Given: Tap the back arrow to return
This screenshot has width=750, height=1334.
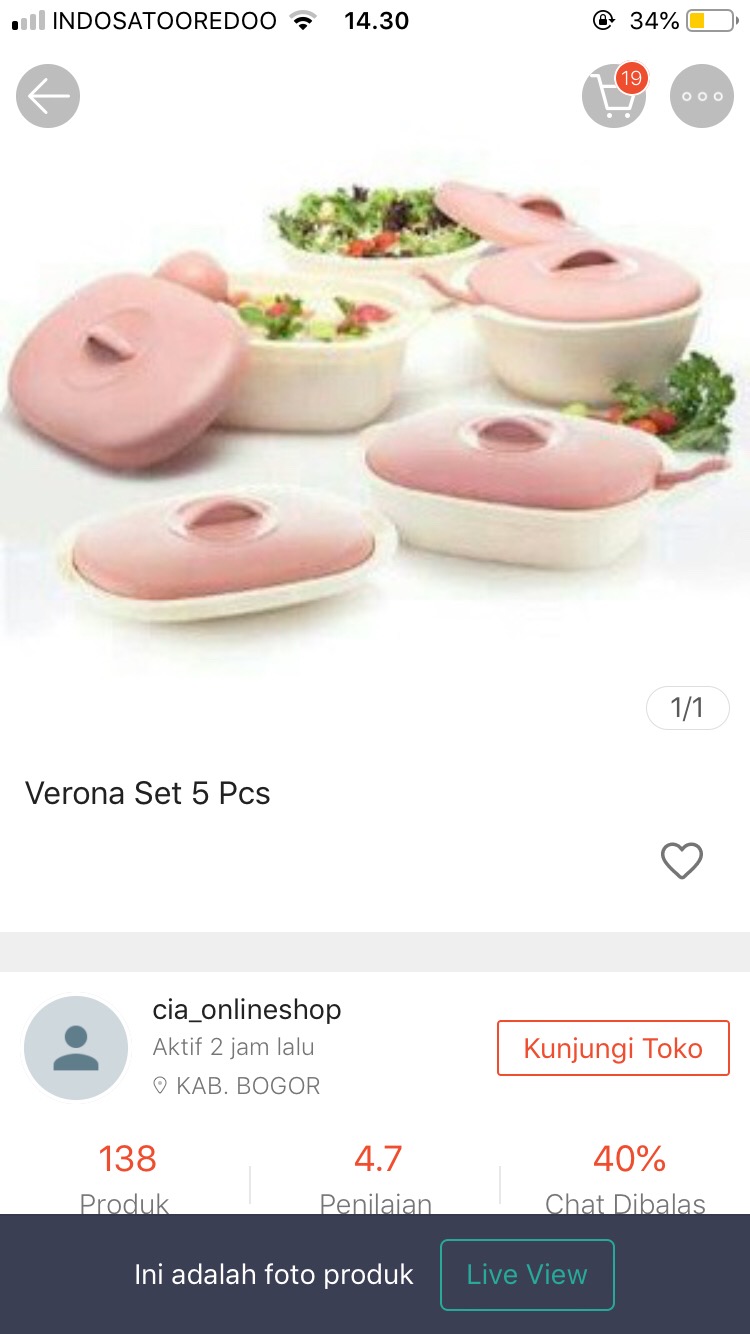Looking at the screenshot, I should click(x=47, y=96).
